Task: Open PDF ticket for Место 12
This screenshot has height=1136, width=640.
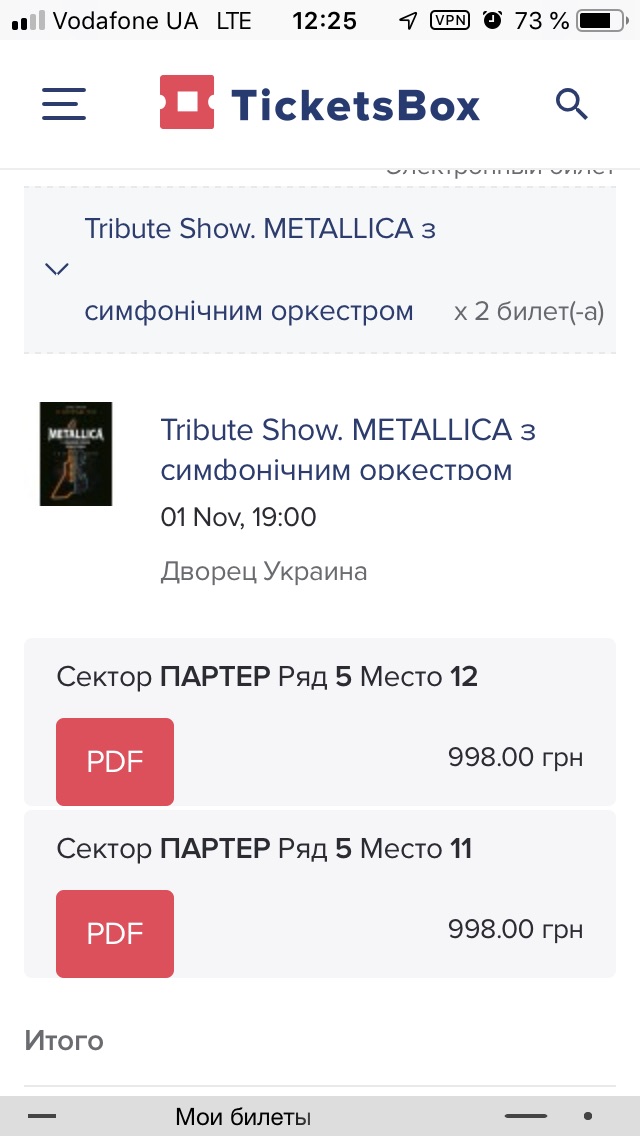Action: point(115,762)
